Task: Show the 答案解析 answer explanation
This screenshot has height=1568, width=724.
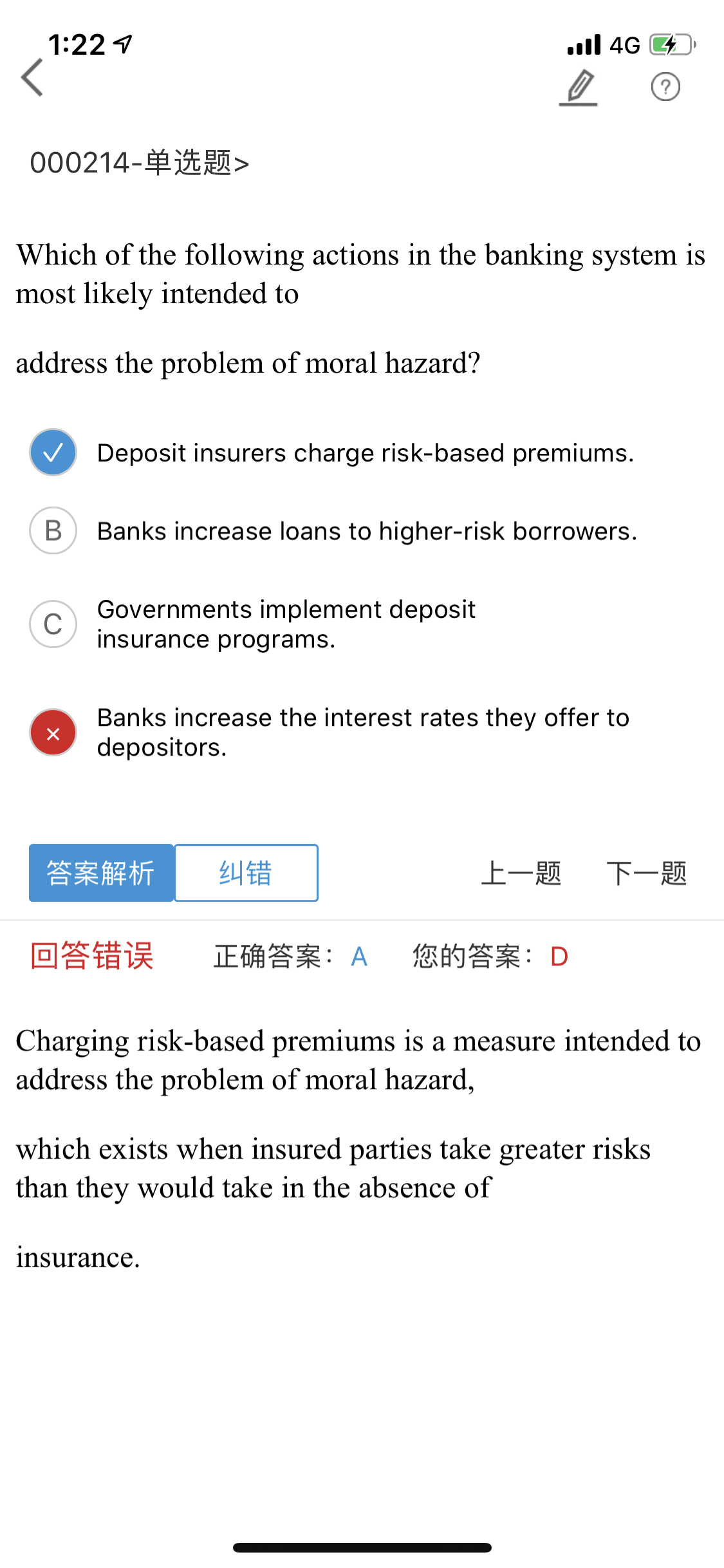Action: point(101,873)
